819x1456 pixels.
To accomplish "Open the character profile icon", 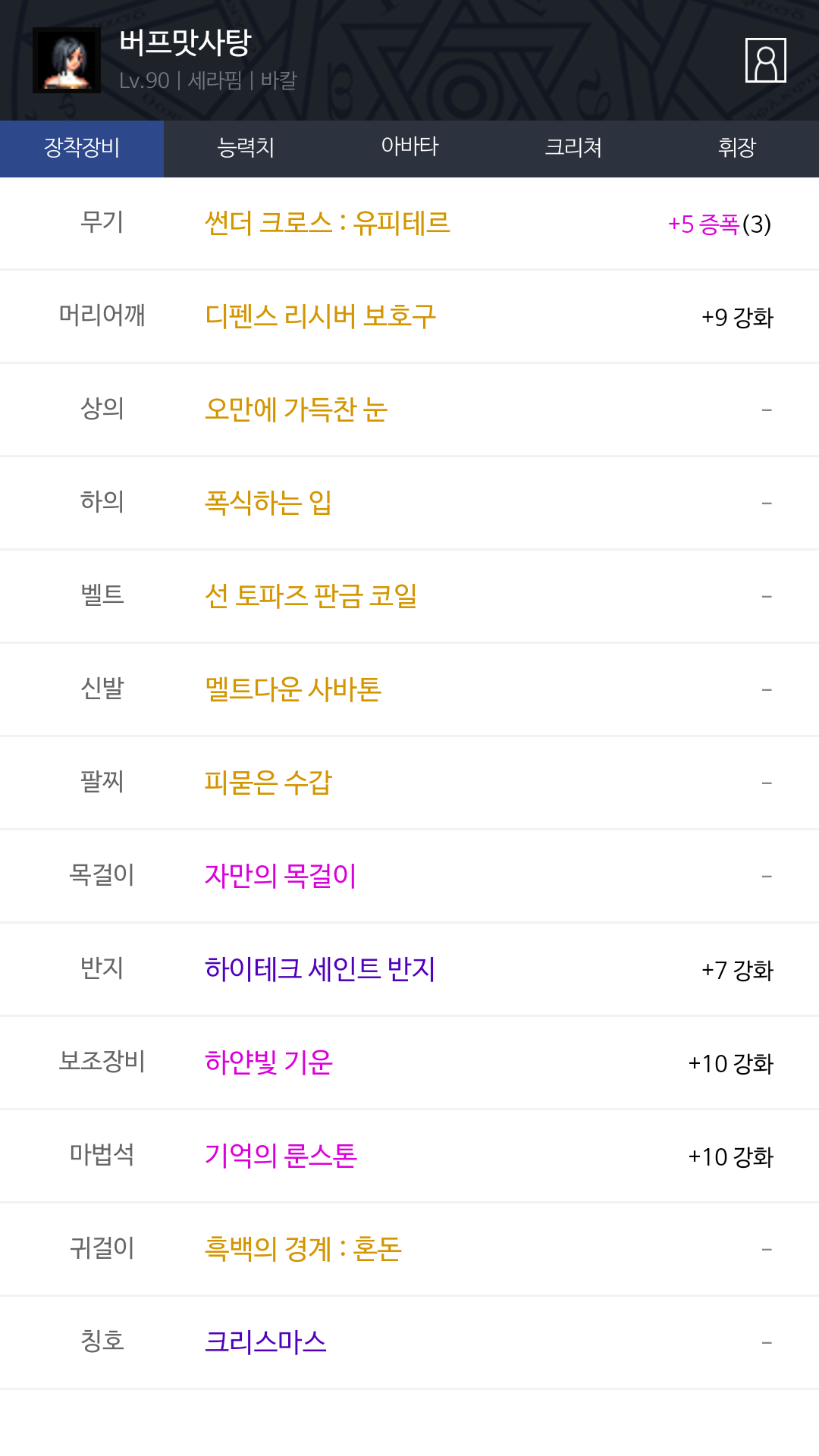I will (x=765, y=60).
